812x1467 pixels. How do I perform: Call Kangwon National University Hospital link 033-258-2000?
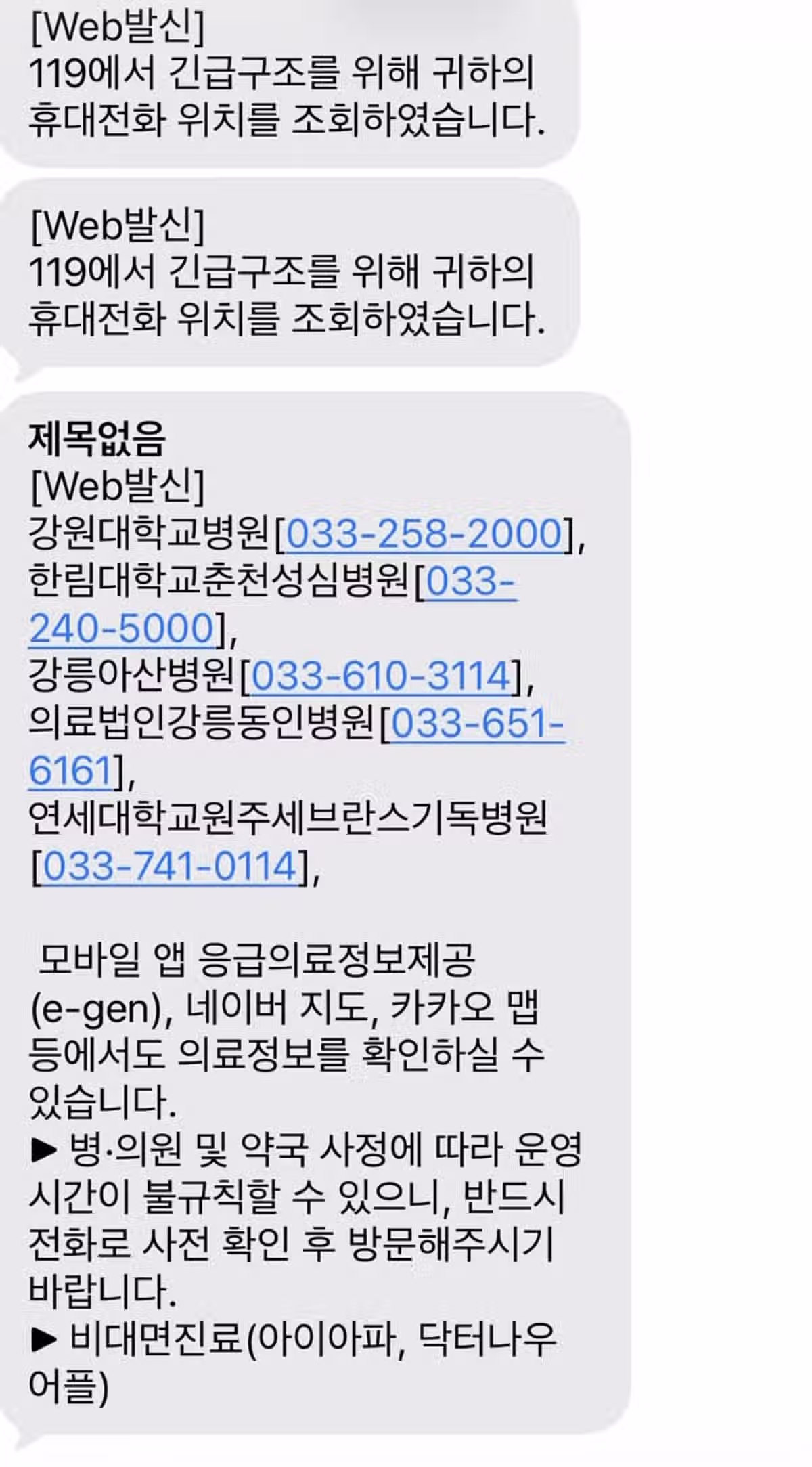tap(426, 533)
